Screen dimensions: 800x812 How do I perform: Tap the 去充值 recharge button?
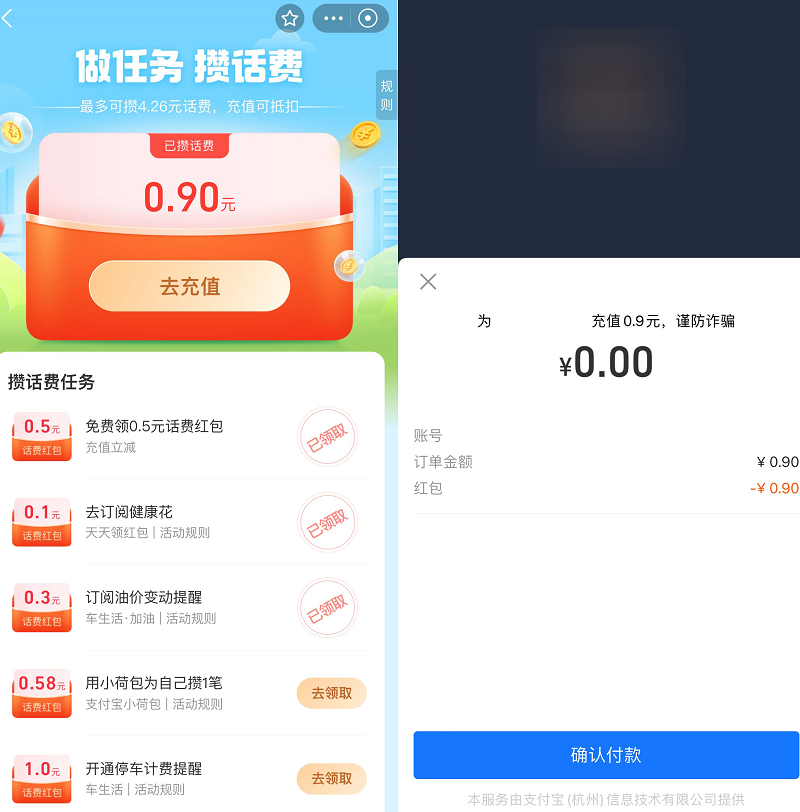189,287
